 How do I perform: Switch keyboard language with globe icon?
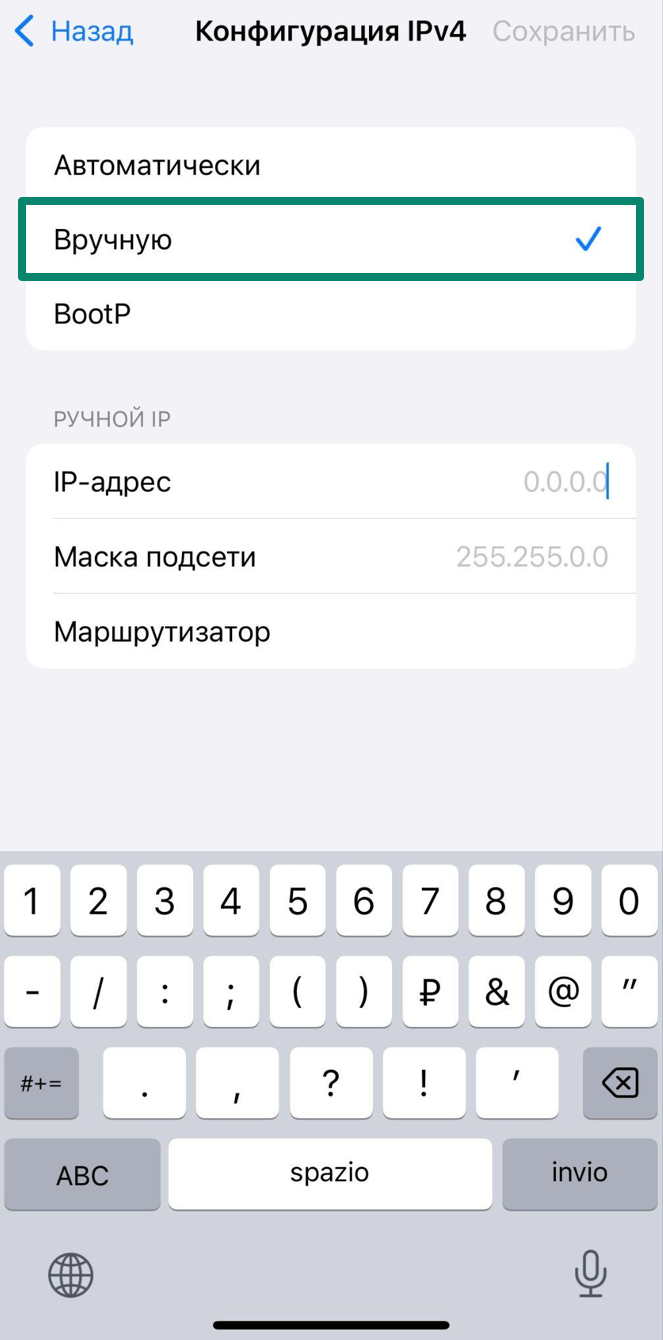click(71, 1274)
